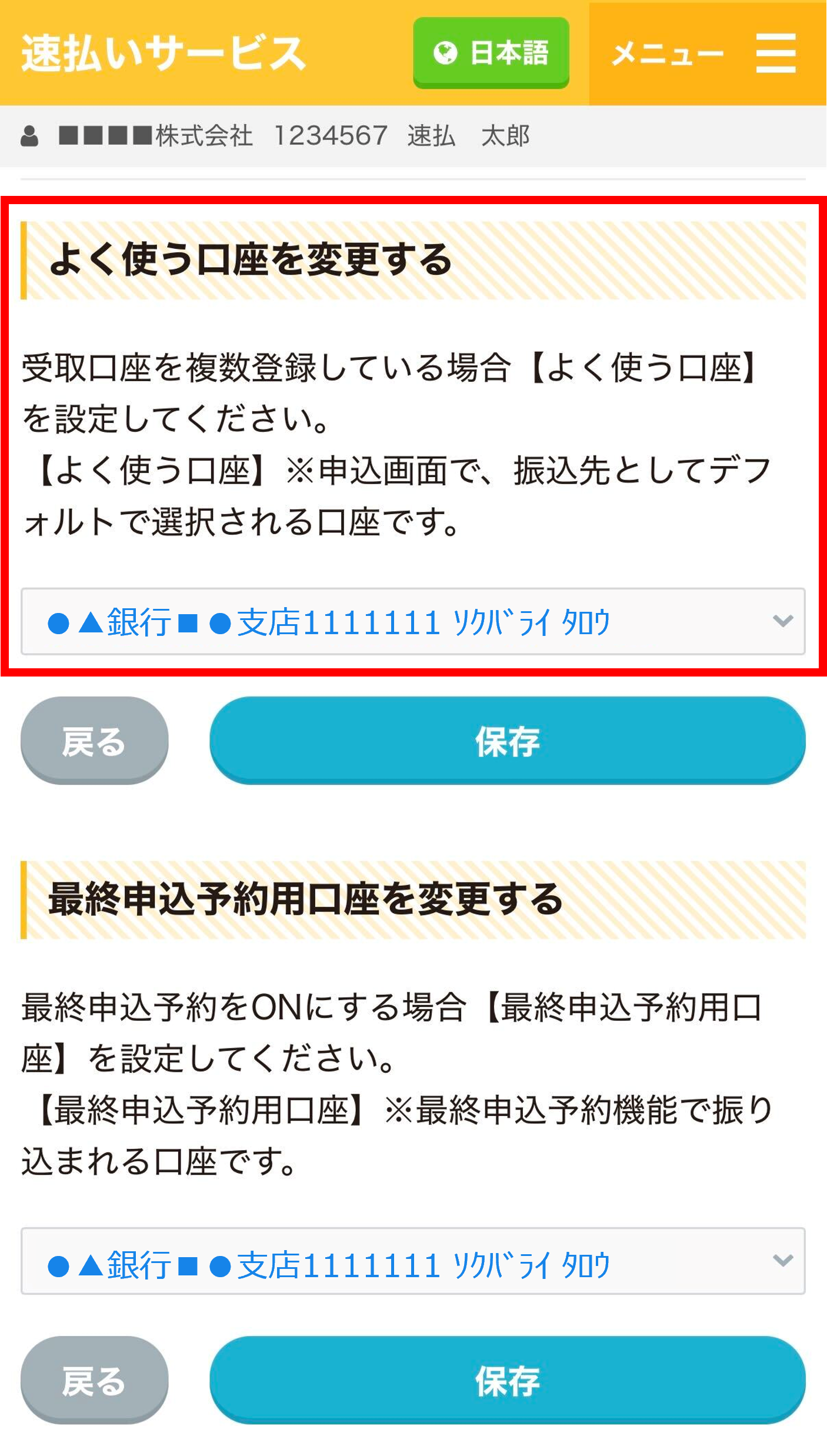
Task: Tap 保存 under よく使う口座 section
Action: pos(508,741)
